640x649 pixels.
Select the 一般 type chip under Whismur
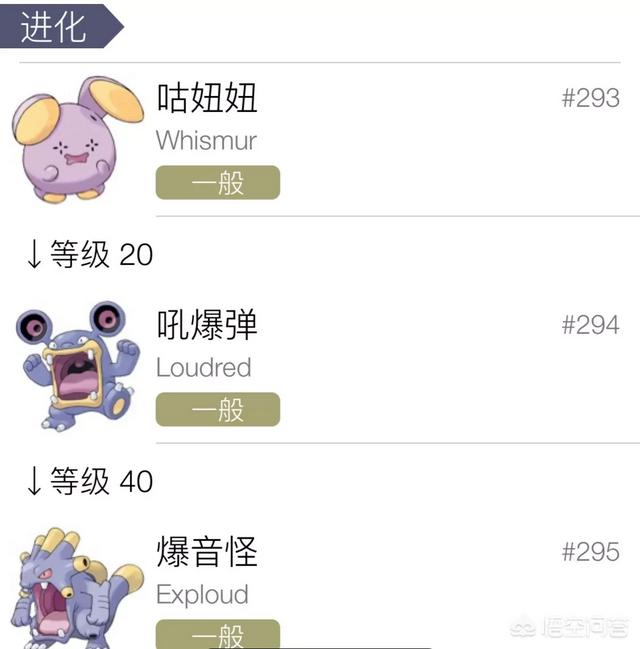[x=218, y=183]
